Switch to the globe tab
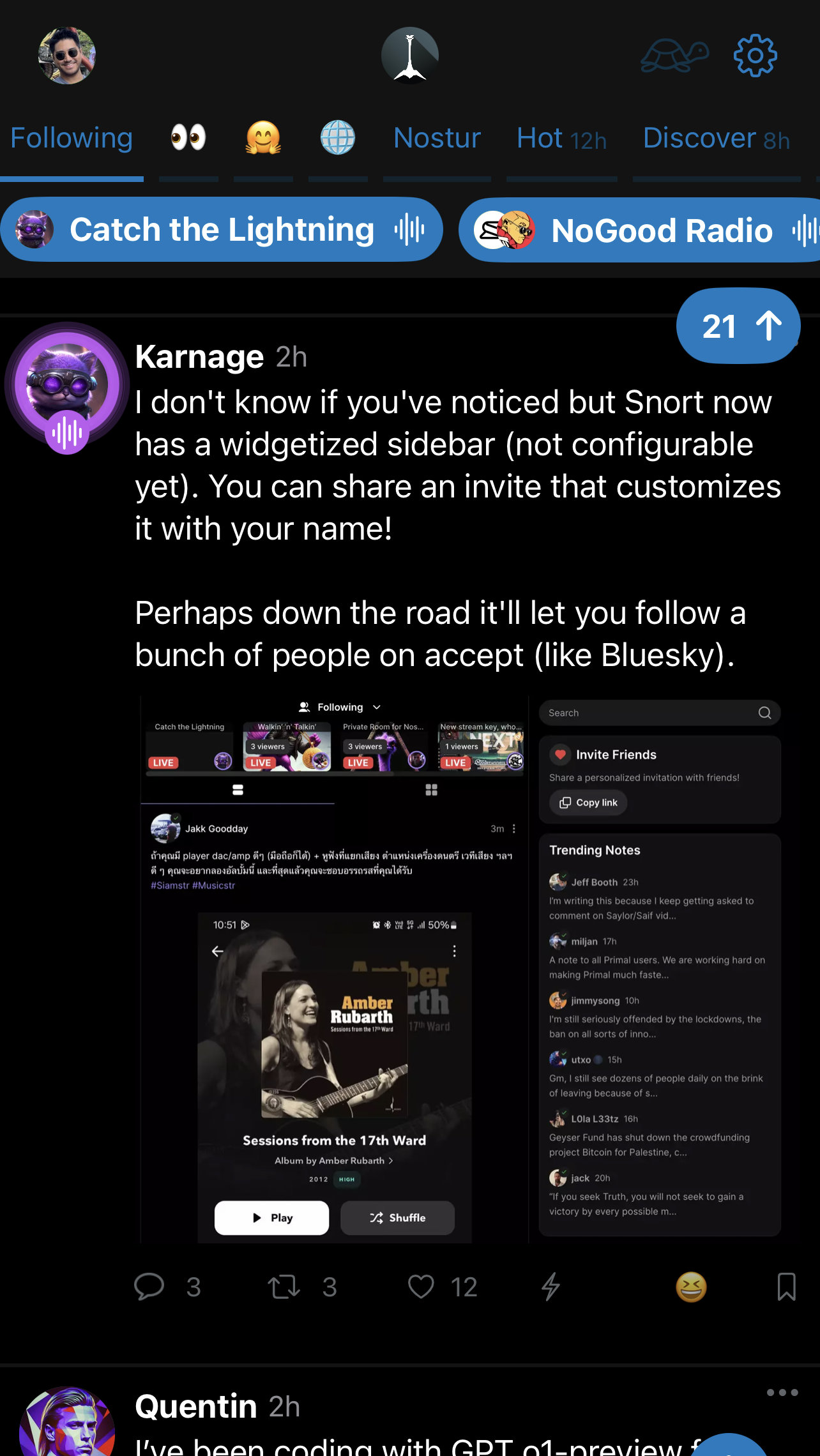The image size is (820, 1456). pyautogui.click(x=338, y=138)
